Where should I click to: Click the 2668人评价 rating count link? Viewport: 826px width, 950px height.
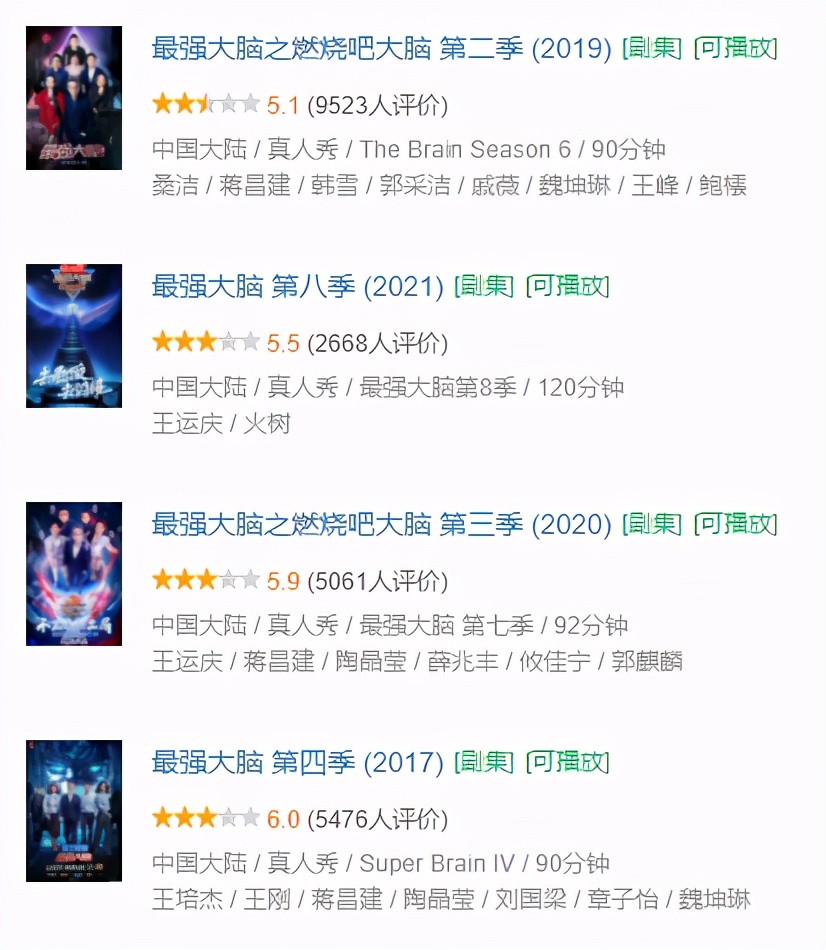pyautogui.click(x=376, y=342)
